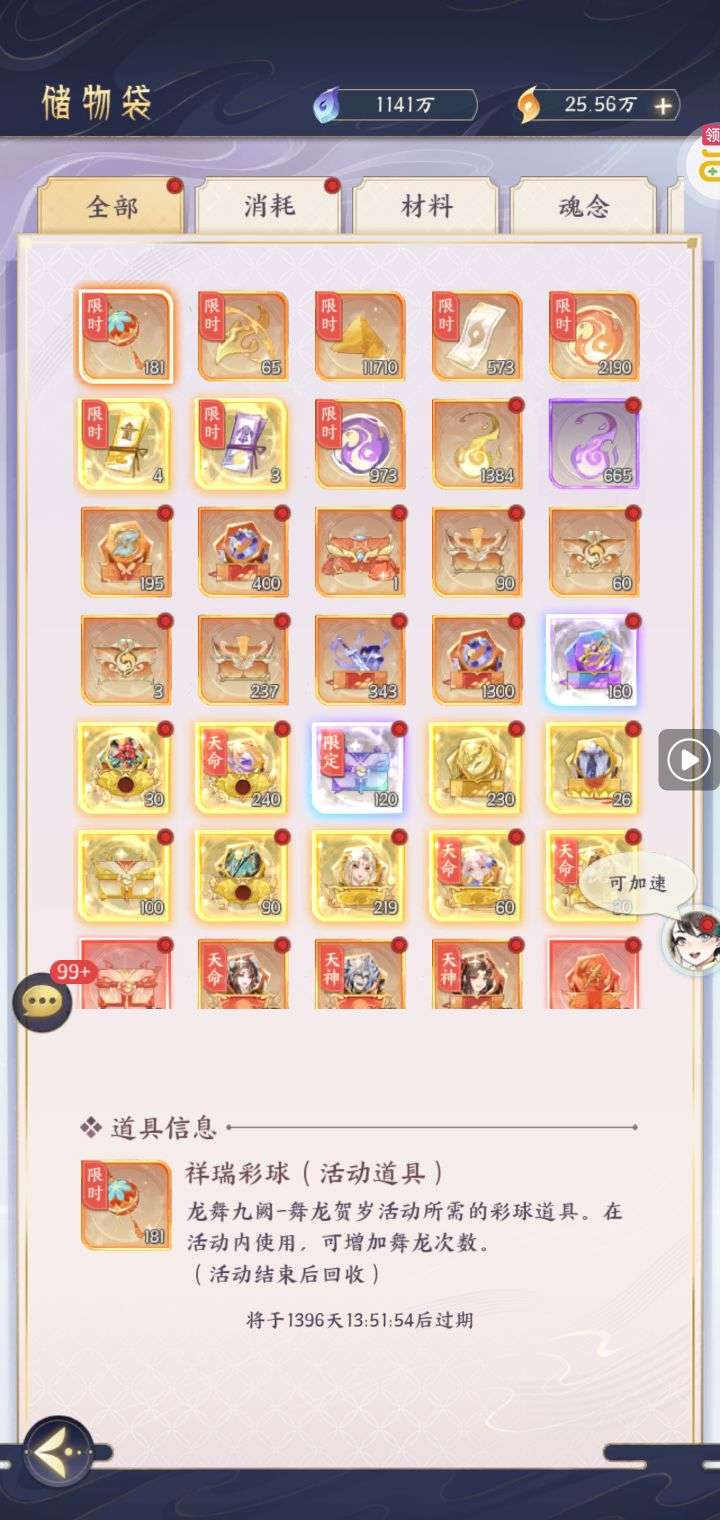Select the limited-time item with count 973

tap(359, 444)
